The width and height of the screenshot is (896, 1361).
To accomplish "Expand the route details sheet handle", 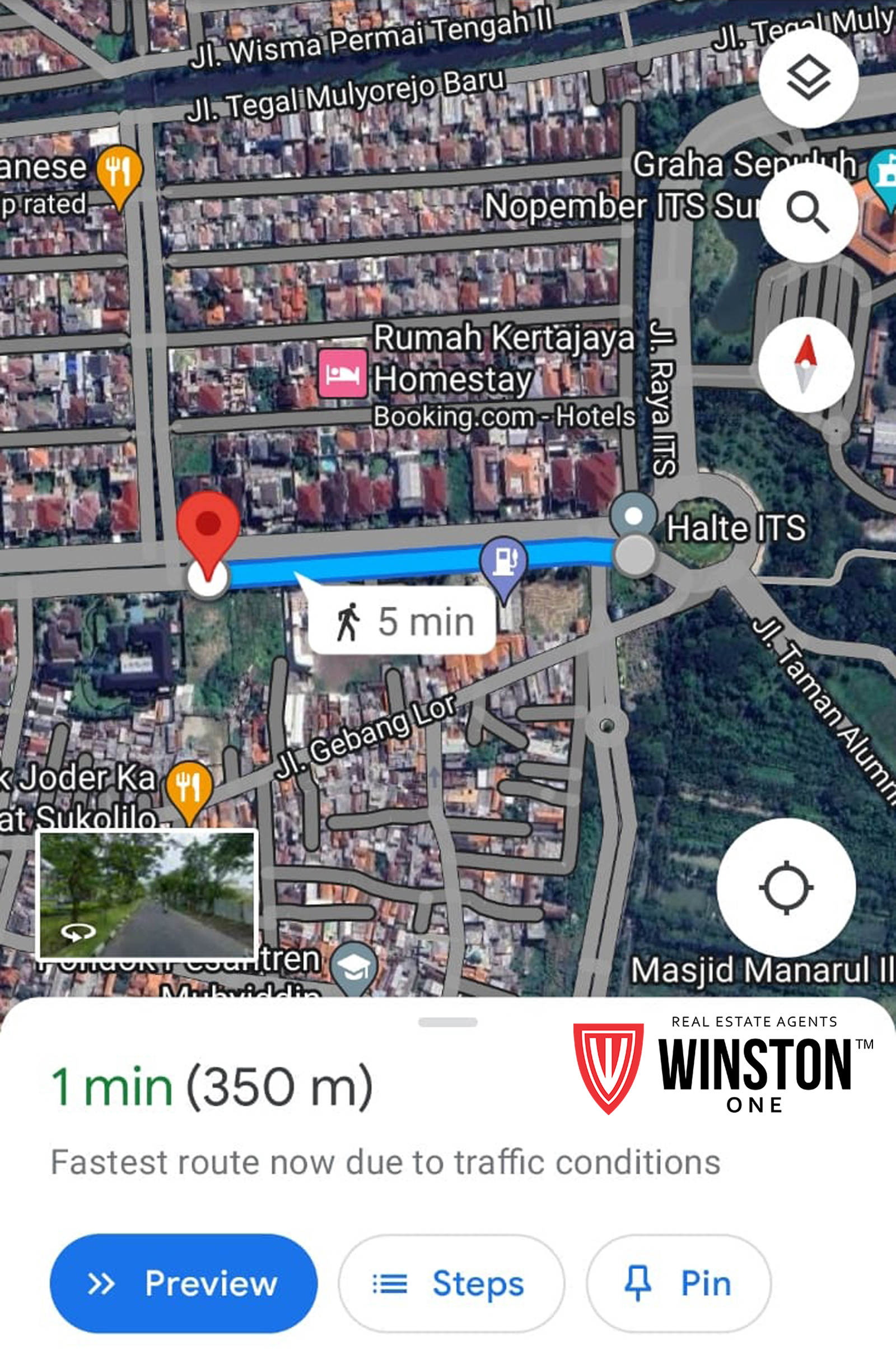I will pyautogui.click(x=447, y=1022).
